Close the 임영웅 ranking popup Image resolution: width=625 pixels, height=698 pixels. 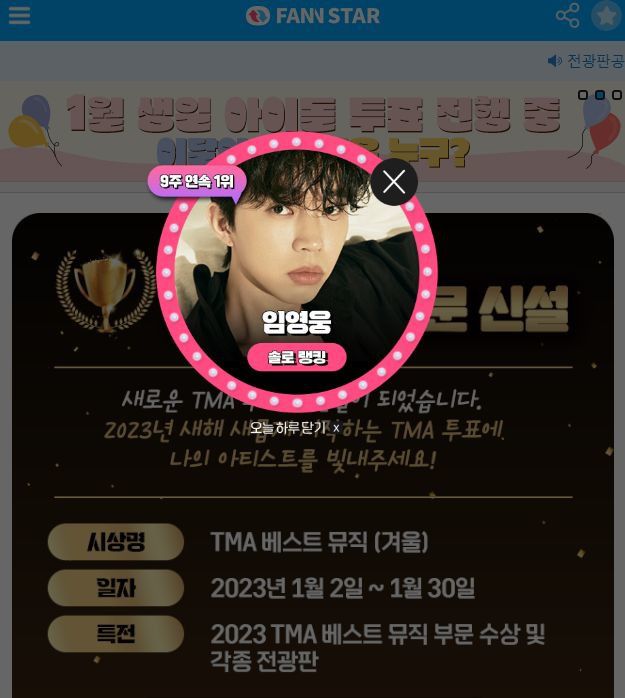[394, 182]
